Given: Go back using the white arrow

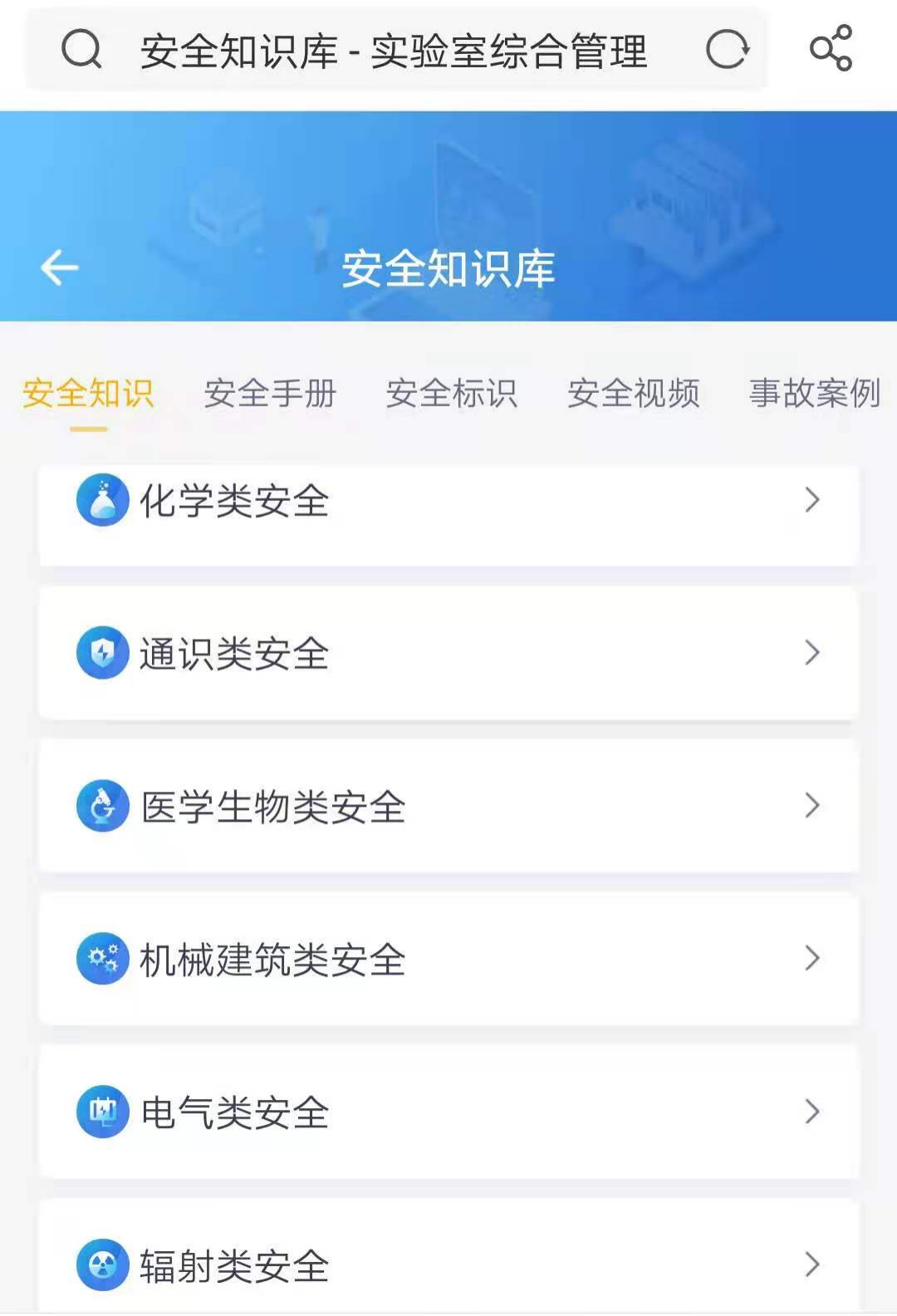Looking at the screenshot, I should [60, 268].
